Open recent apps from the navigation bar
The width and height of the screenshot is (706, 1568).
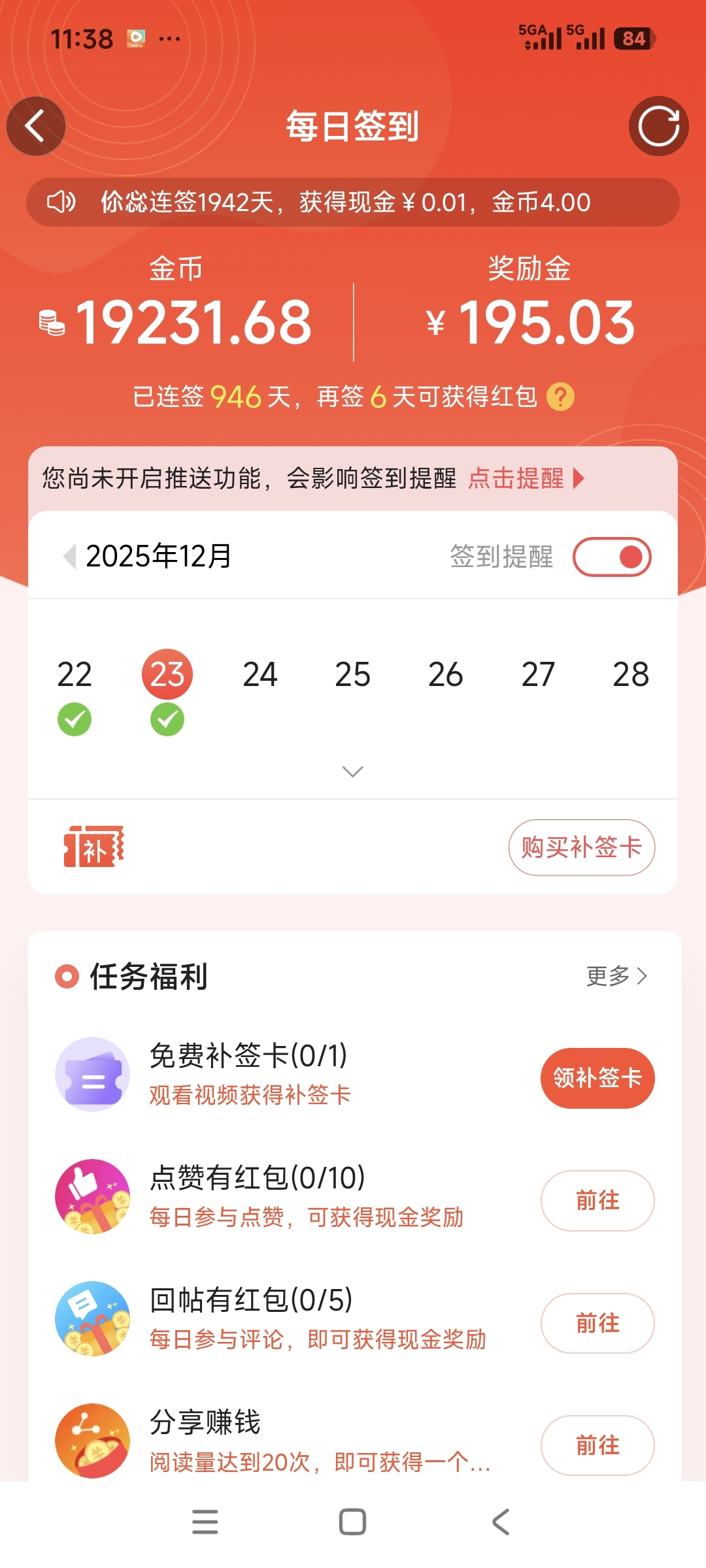[205, 1522]
